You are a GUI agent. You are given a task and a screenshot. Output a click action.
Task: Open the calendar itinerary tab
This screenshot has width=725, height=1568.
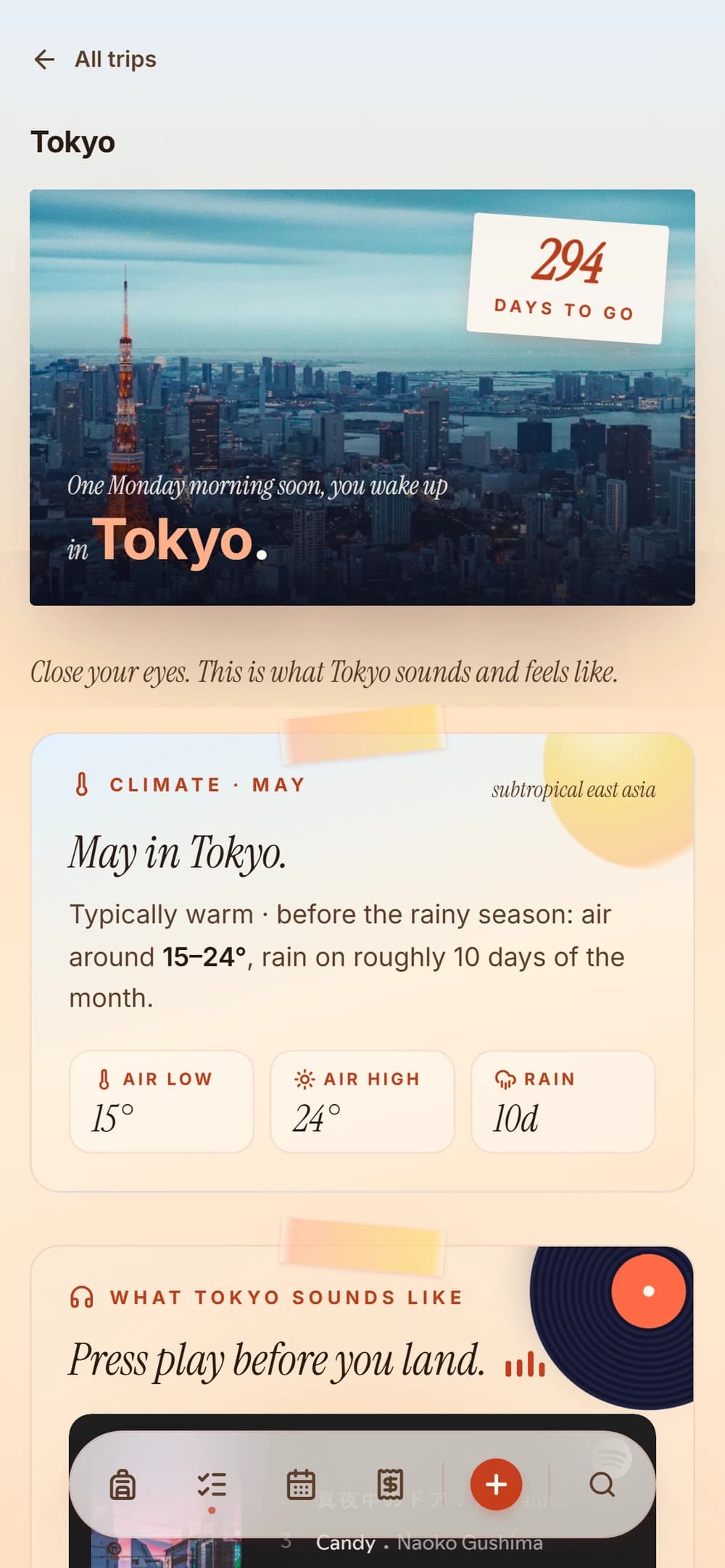[301, 1485]
